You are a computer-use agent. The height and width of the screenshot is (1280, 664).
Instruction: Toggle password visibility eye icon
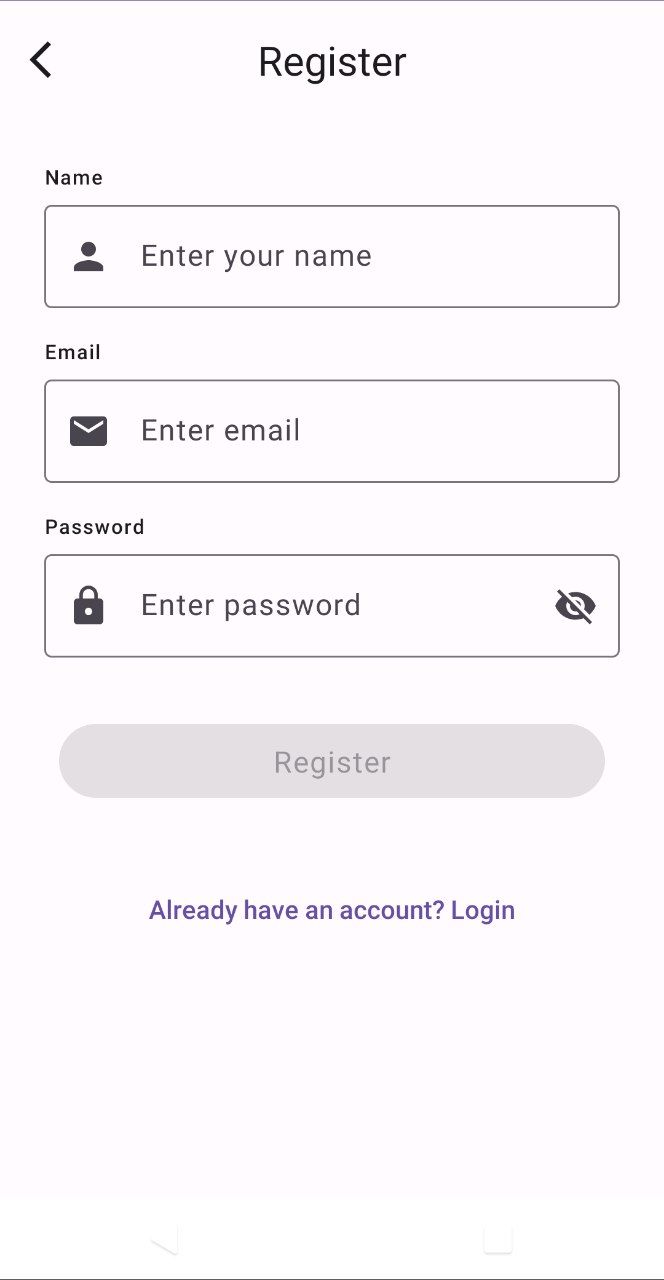coord(575,606)
